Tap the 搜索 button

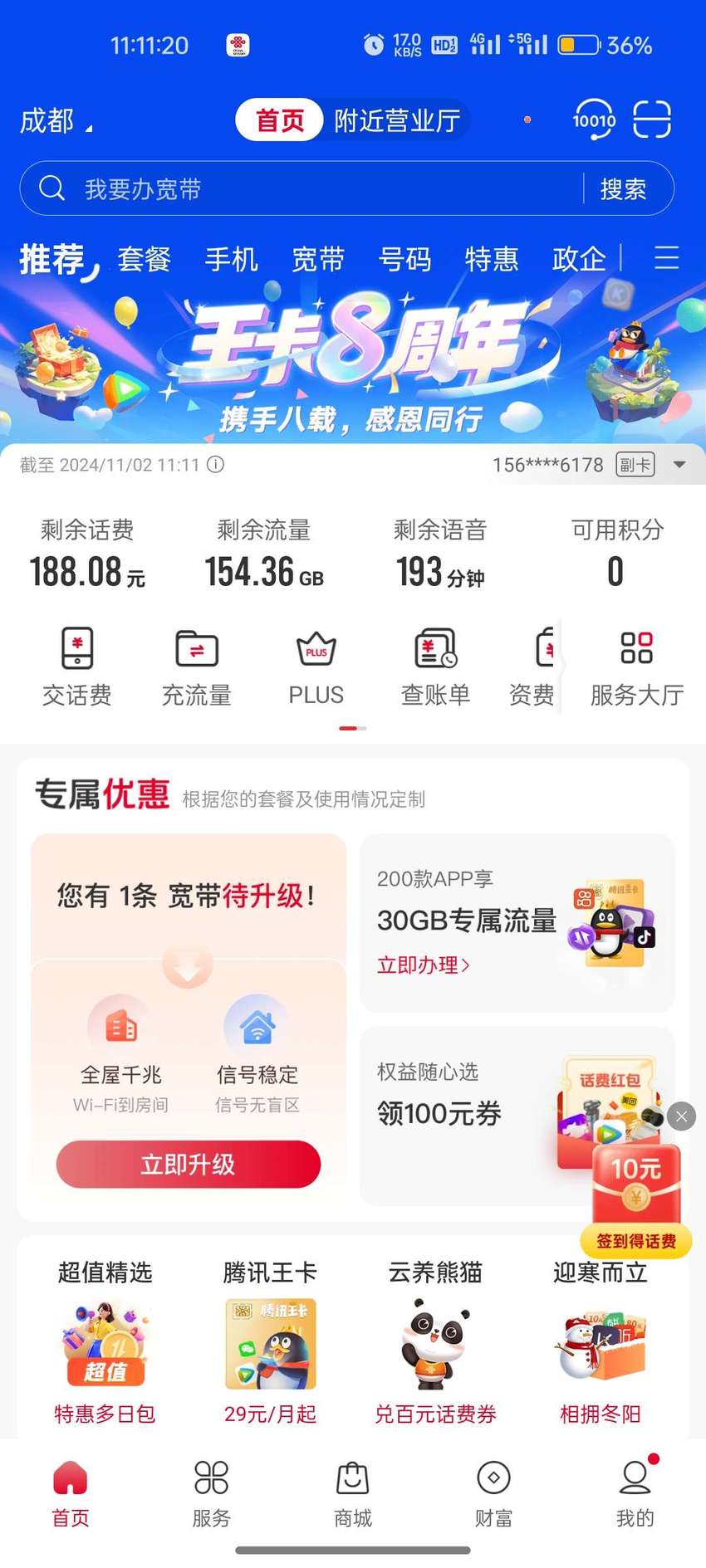(x=623, y=189)
